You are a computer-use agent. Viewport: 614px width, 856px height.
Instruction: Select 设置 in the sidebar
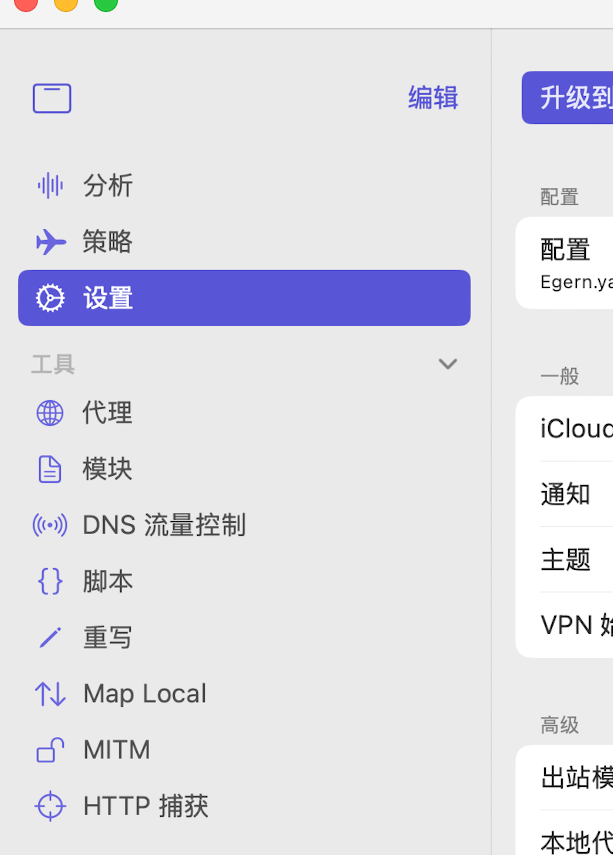tap(244, 298)
